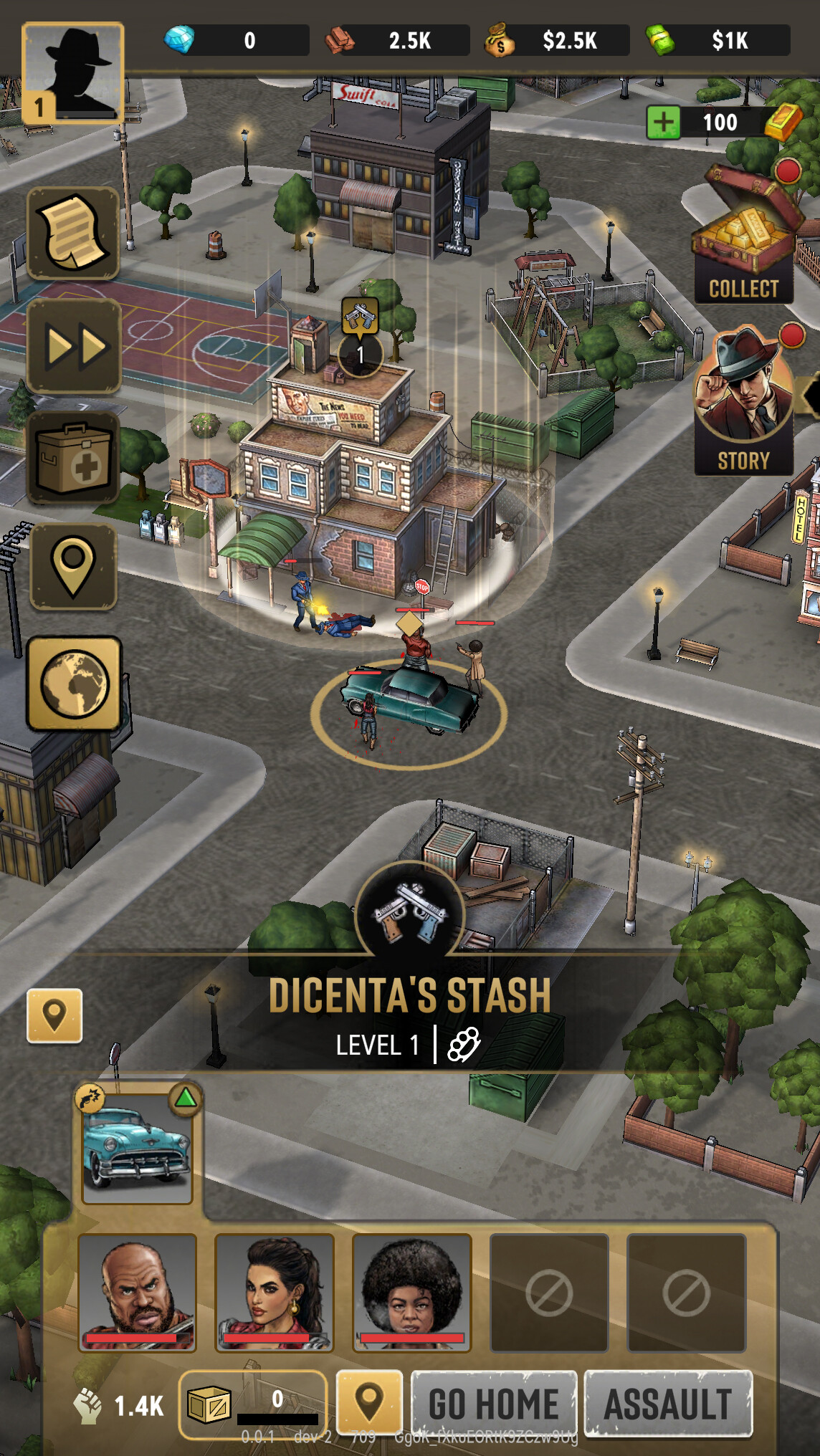The width and height of the screenshot is (820, 1456).
Task: Tap the guns marker above the building
Action: 361,317
